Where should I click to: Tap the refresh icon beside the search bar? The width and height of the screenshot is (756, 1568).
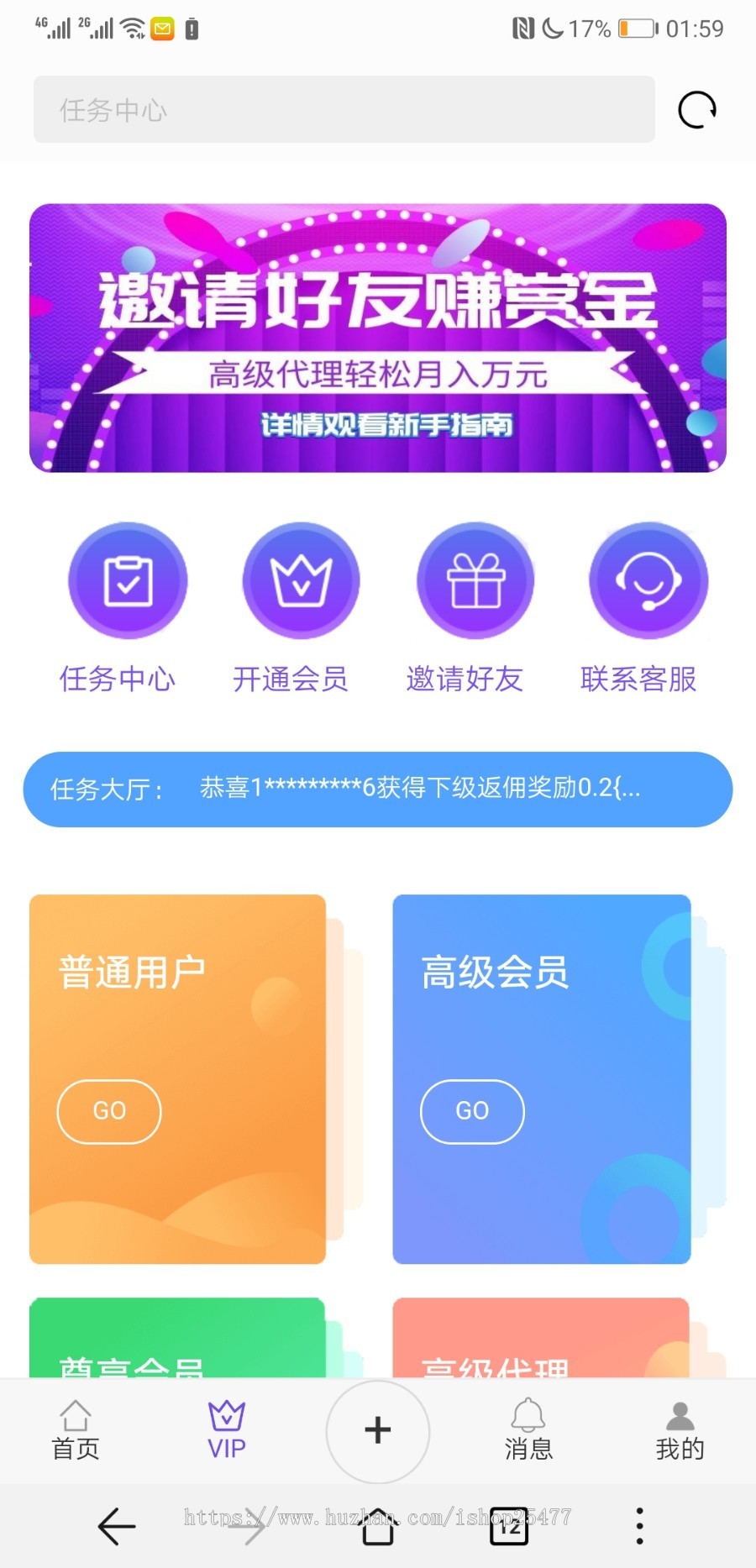(x=696, y=109)
